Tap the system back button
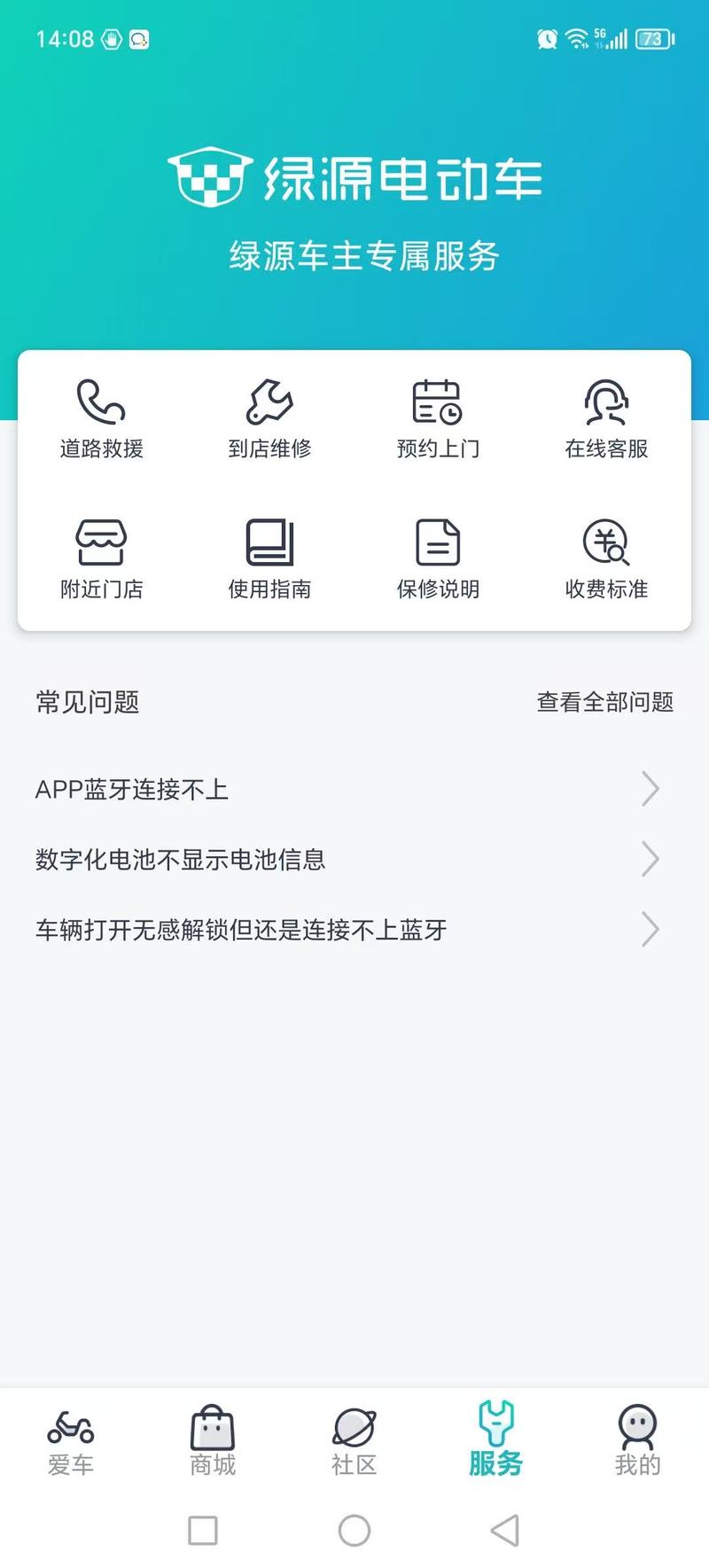The width and height of the screenshot is (709, 1568). tap(505, 1530)
